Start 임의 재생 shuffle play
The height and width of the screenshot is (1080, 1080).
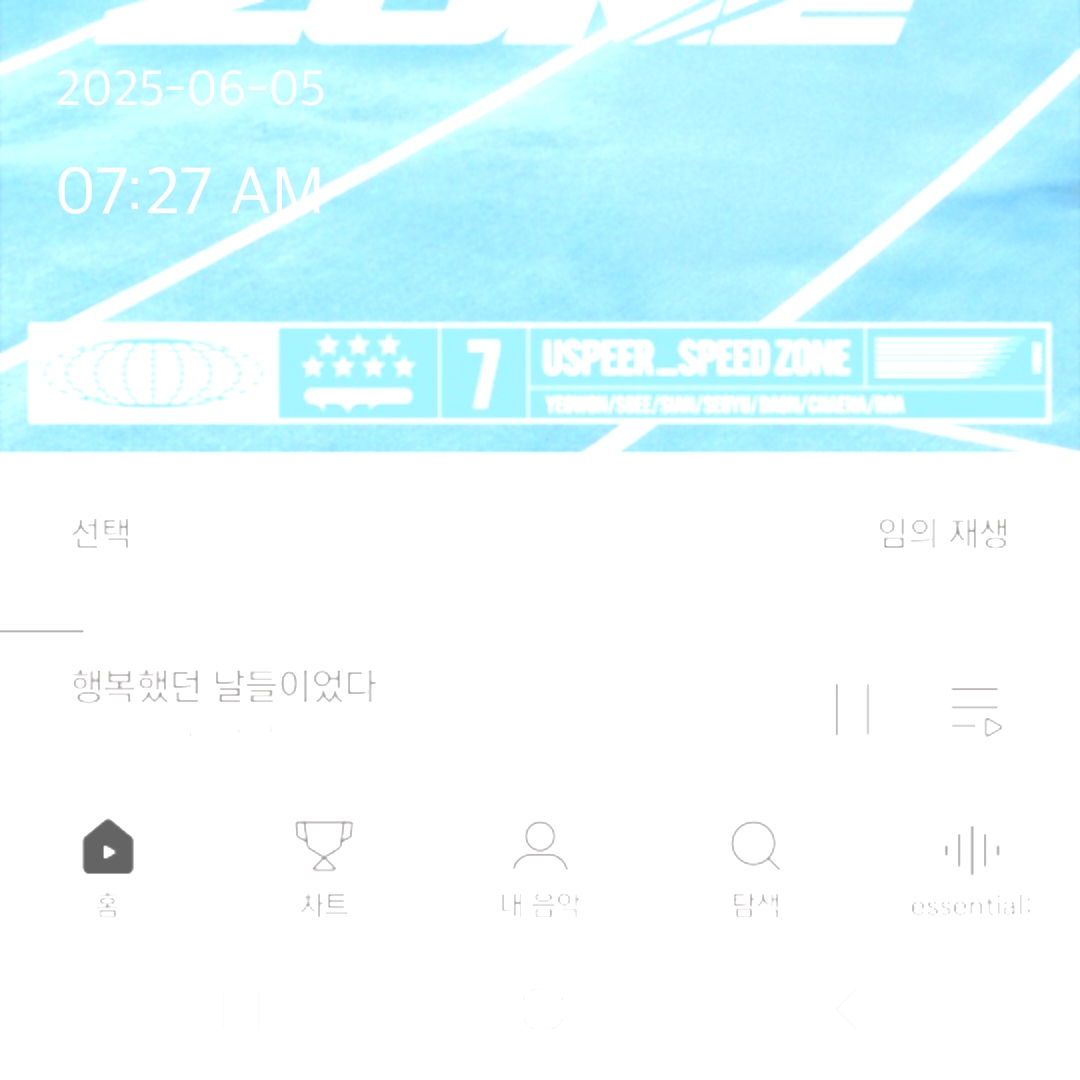tap(943, 533)
